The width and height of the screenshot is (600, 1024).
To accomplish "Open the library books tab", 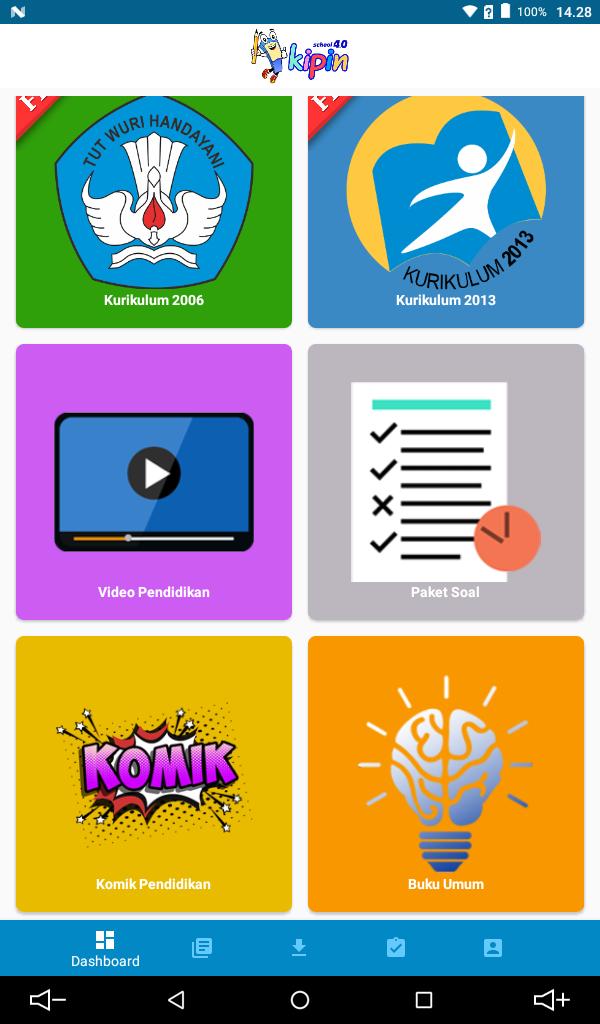I will tap(202, 948).
